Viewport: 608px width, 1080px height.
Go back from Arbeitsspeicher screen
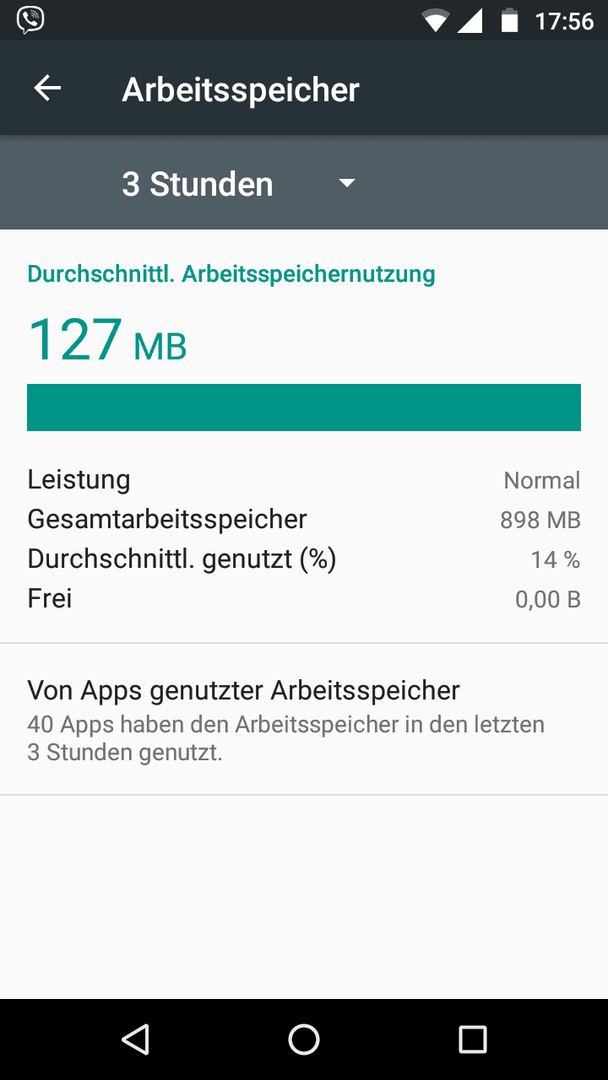(48, 88)
